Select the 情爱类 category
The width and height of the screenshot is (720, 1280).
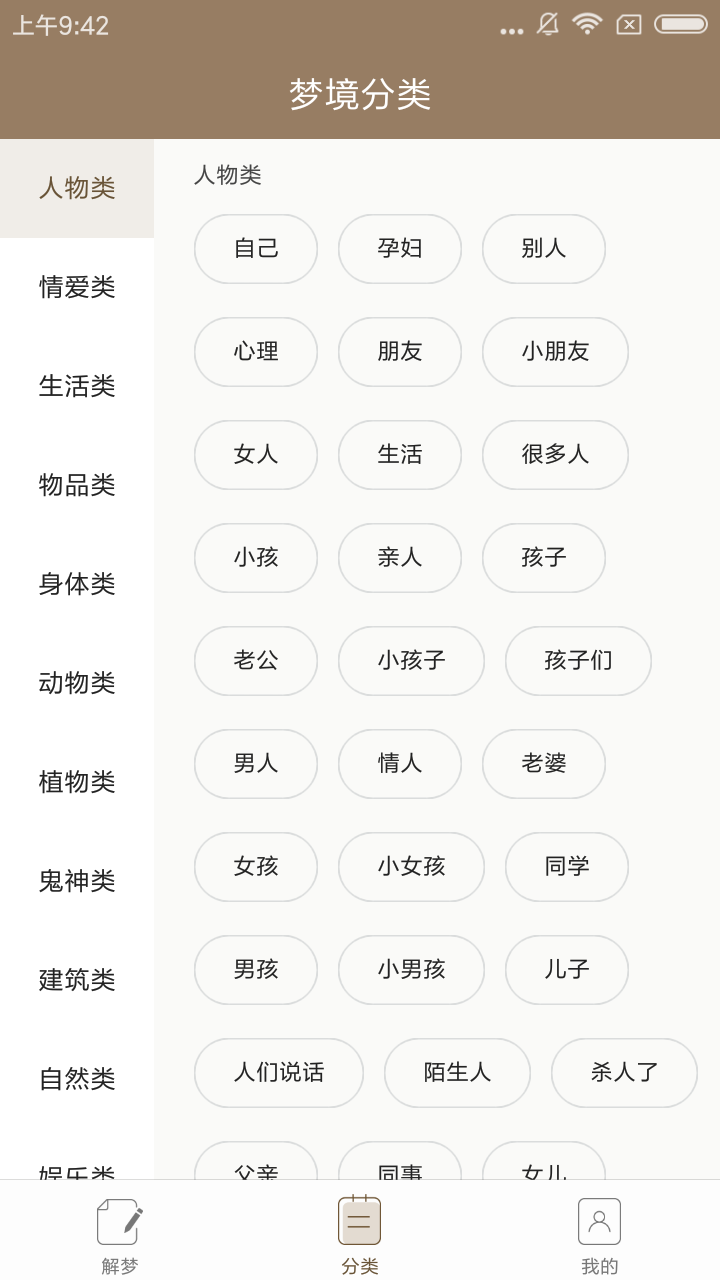click(x=77, y=287)
